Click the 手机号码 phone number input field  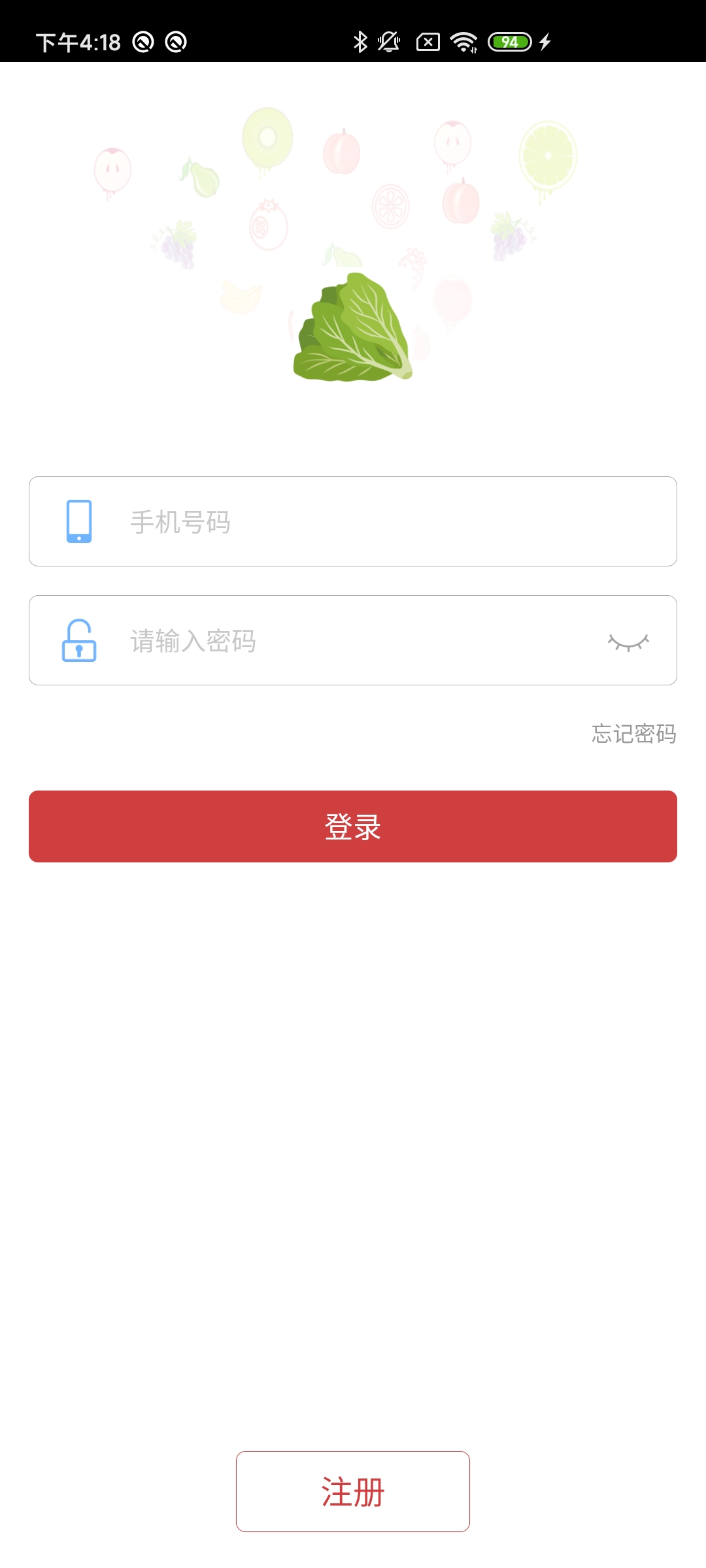pyautogui.click(x=353, y=521)
